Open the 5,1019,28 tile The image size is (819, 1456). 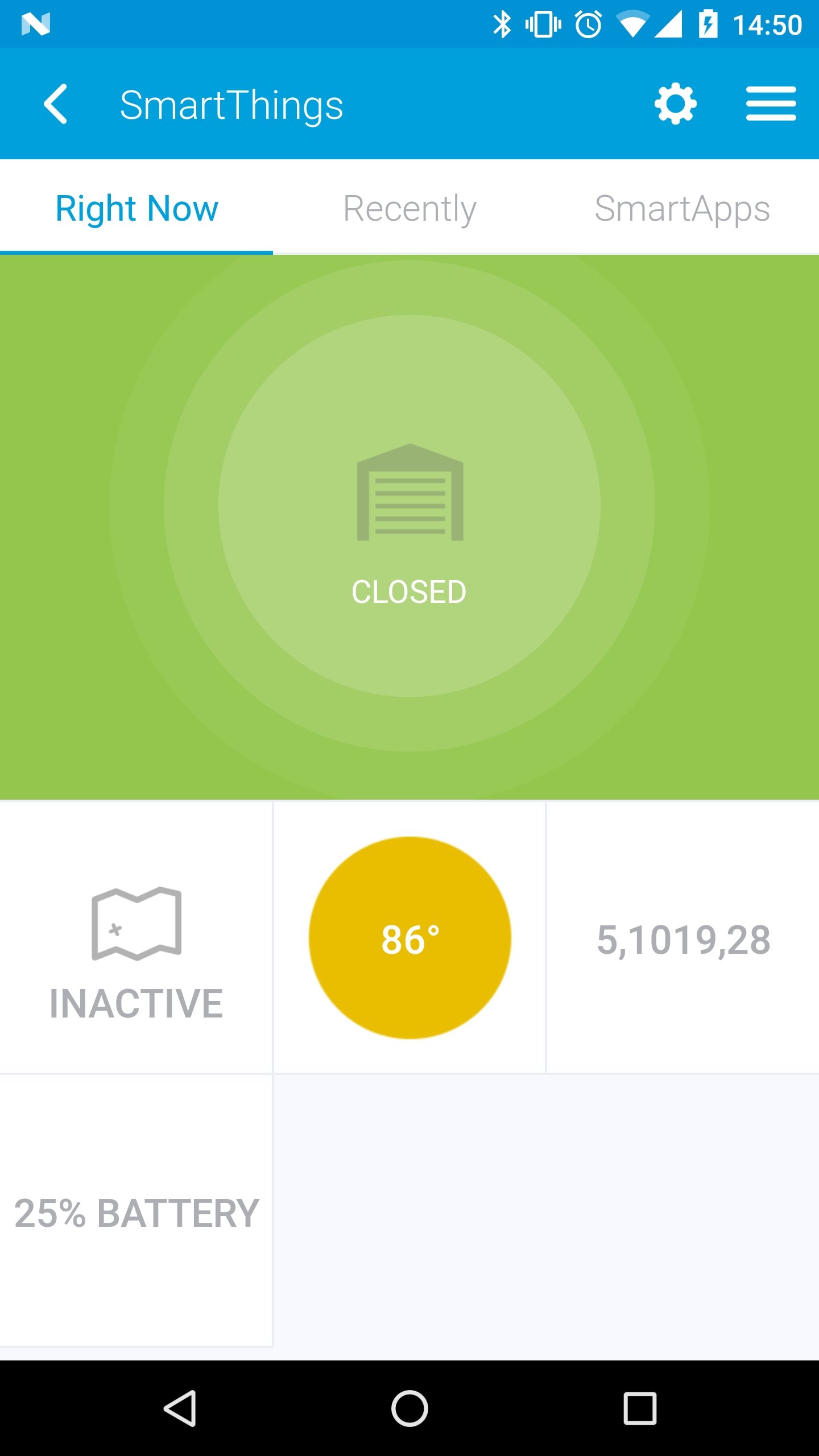pyautogui.click(x=683, y=937)
